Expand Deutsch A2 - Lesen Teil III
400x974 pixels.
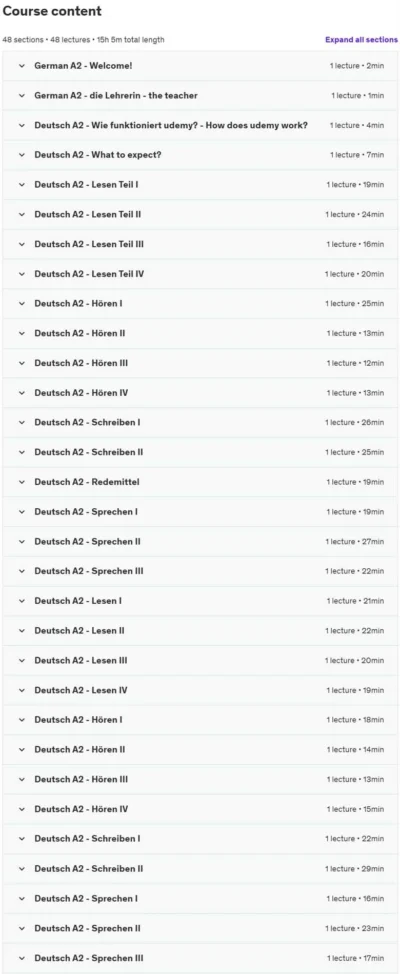[200, 244]
